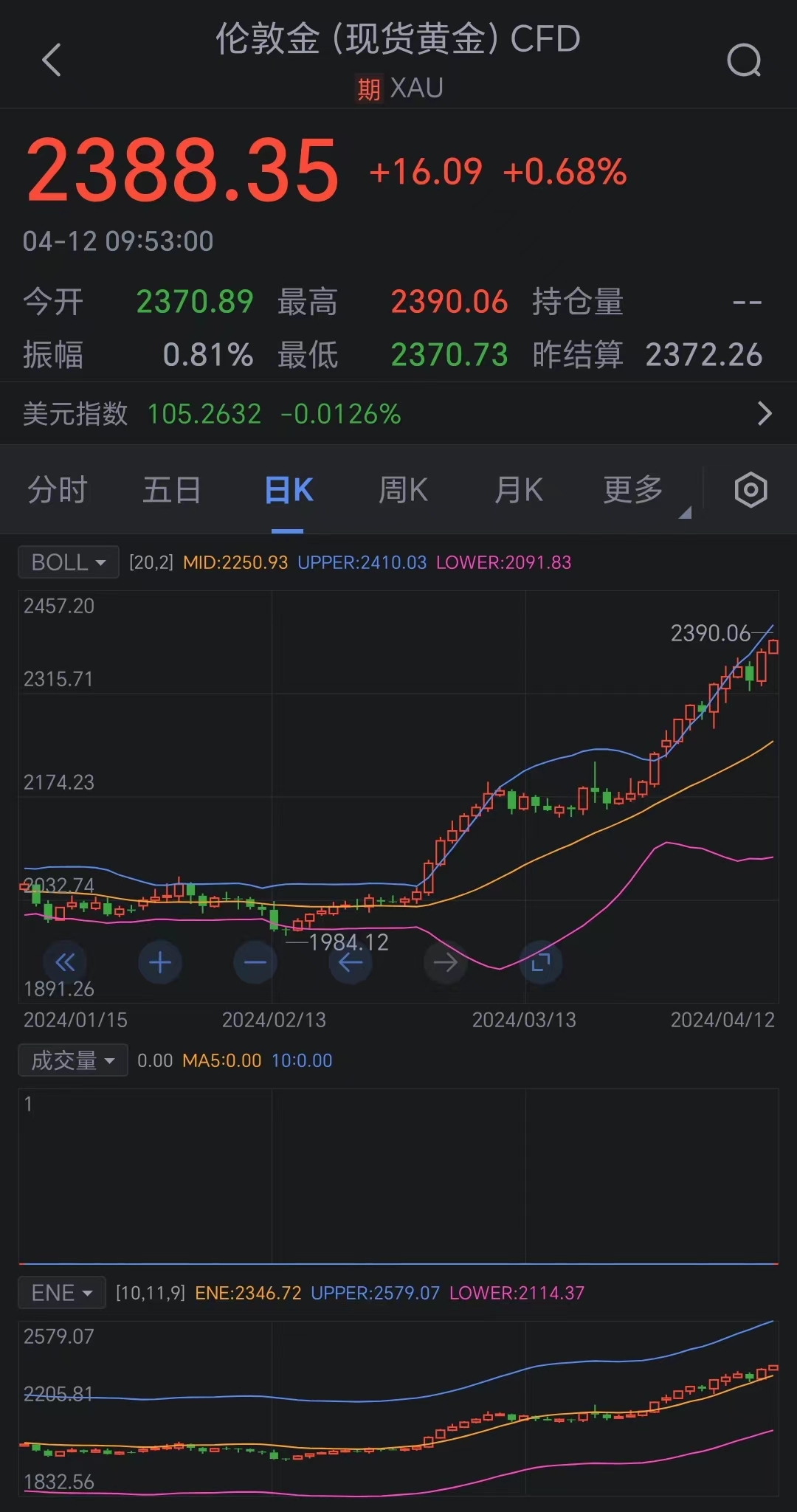Click the fast rewind double-arrow chart icon

pyautogui.click(x=65, y=962)
